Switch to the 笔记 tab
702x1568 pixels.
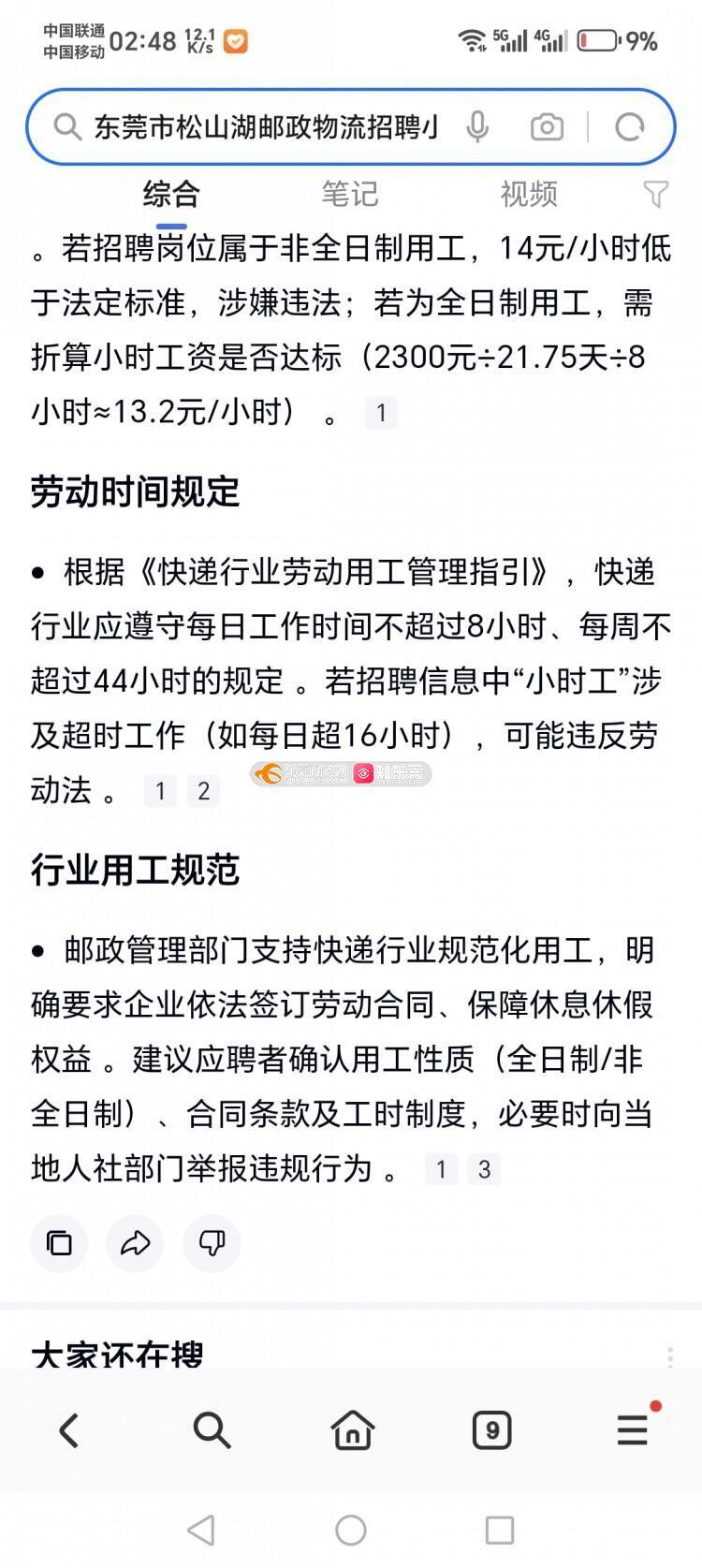pos(350,194)
